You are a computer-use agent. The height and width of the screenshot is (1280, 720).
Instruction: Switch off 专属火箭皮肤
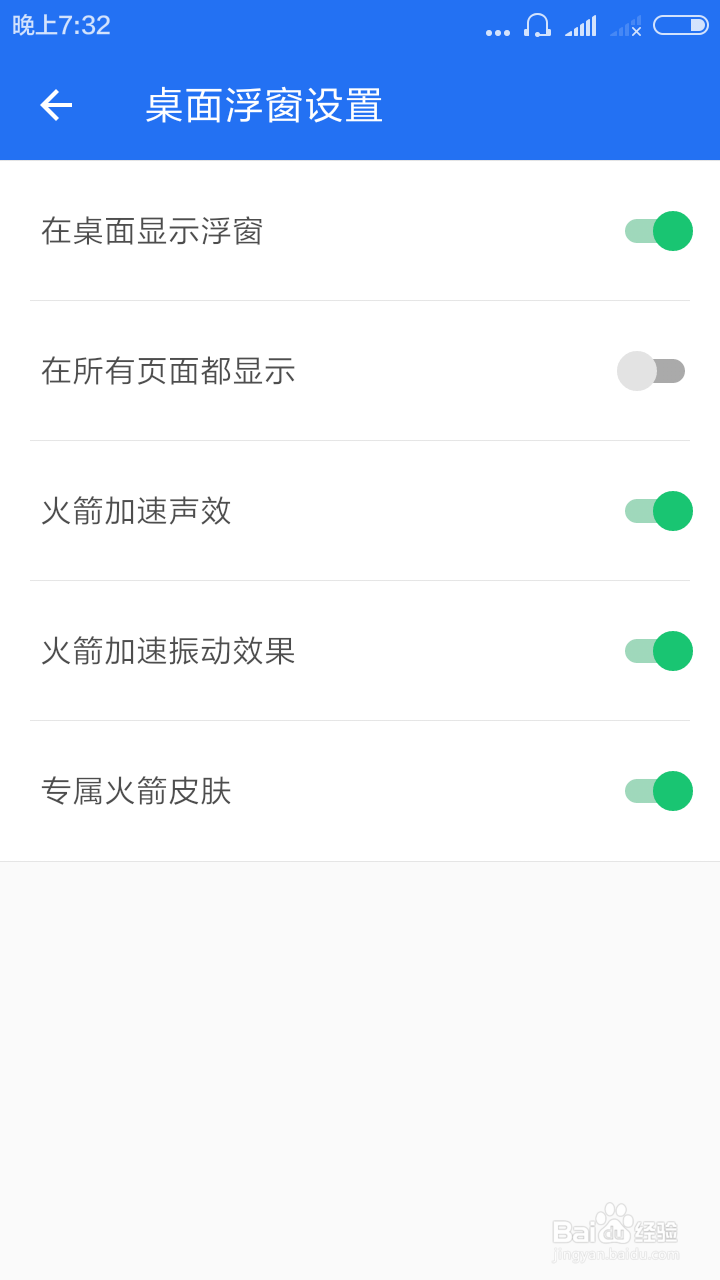tap(658, 791)
